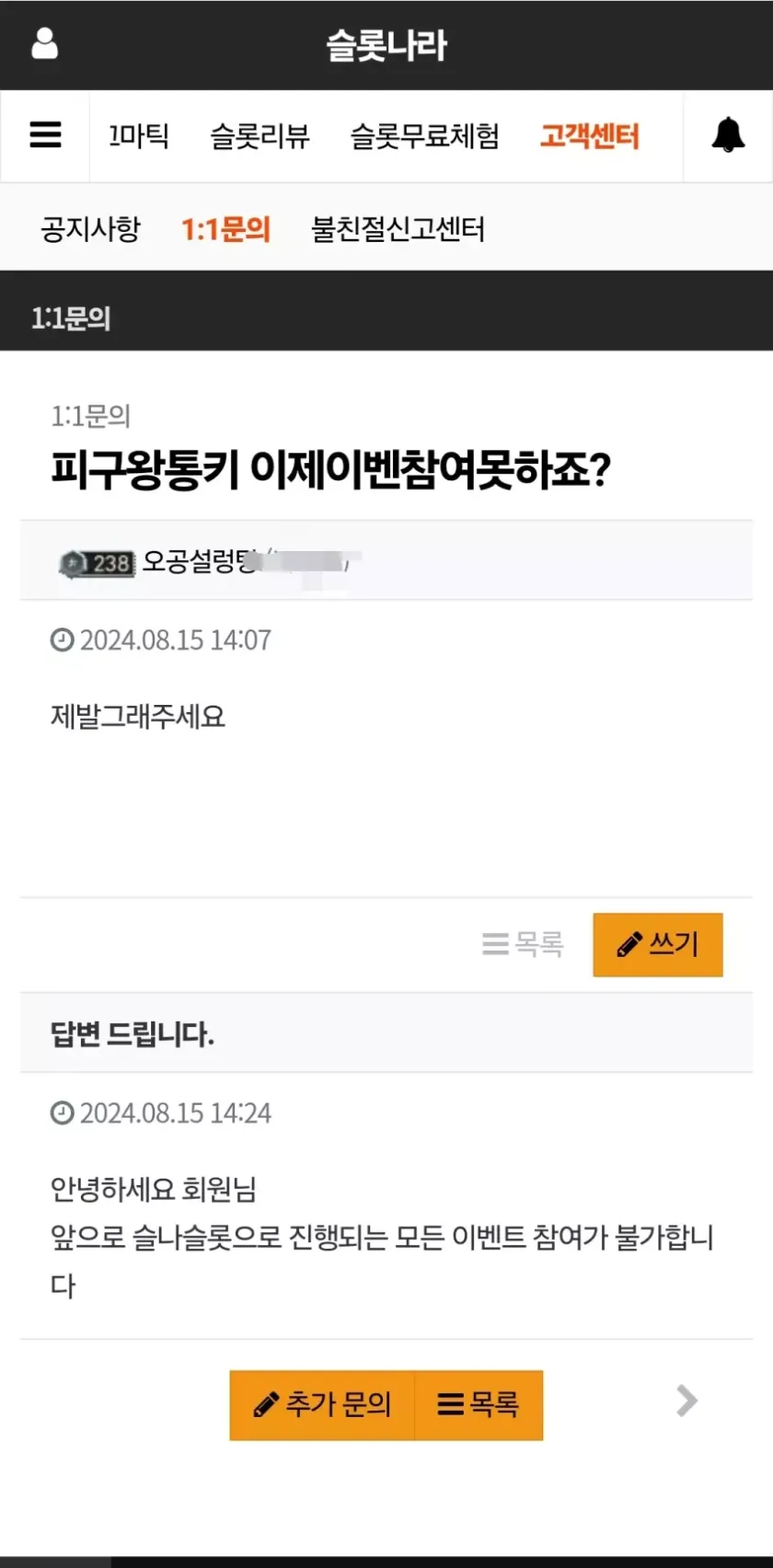
Task: Tap 추가 문의 to ask follow-up
Action: [322, 1404]
